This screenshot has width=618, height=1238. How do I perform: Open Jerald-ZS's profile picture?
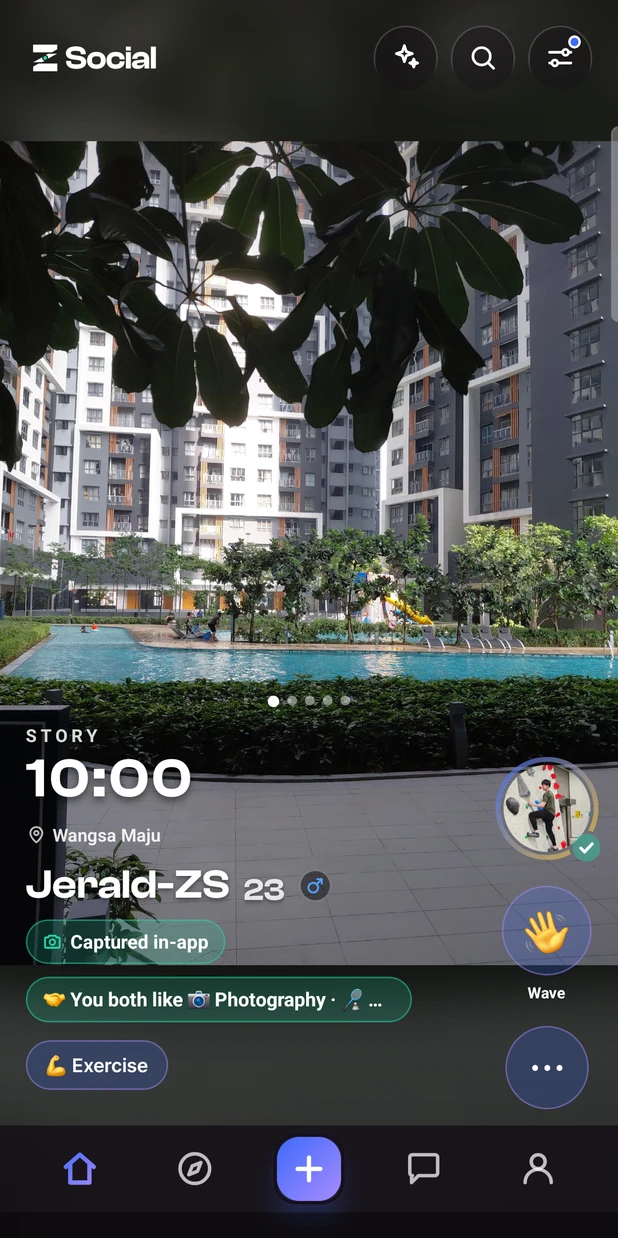click(x=546, y=808)
